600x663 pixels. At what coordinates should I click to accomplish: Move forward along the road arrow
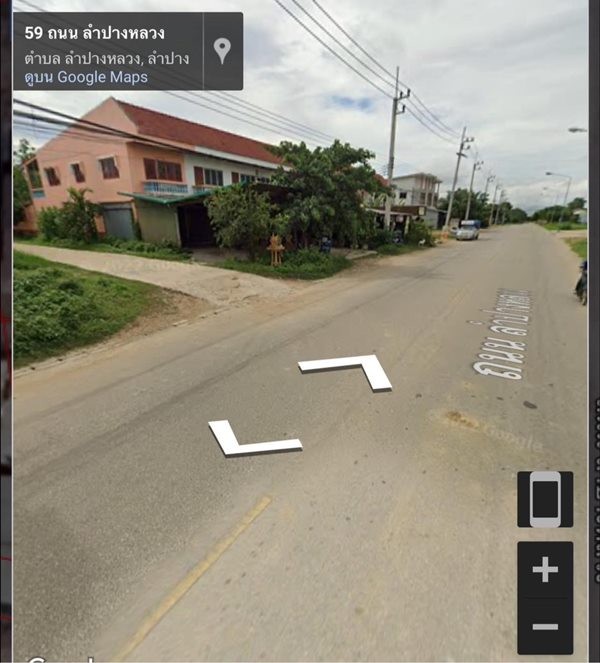(x=349, y=369)
